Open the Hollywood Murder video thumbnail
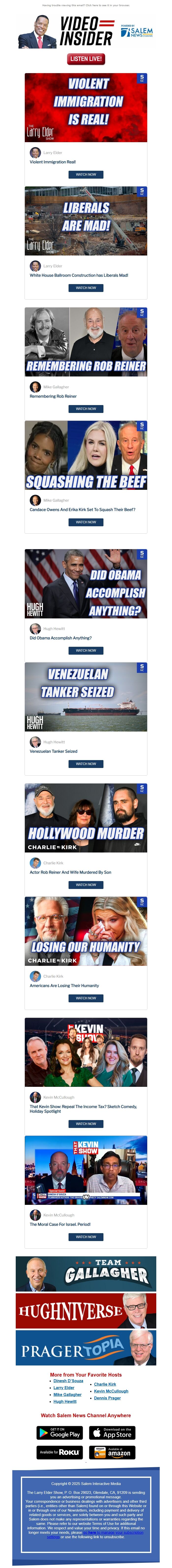Viewport: 172px width, 1568px height. [86, 818]
